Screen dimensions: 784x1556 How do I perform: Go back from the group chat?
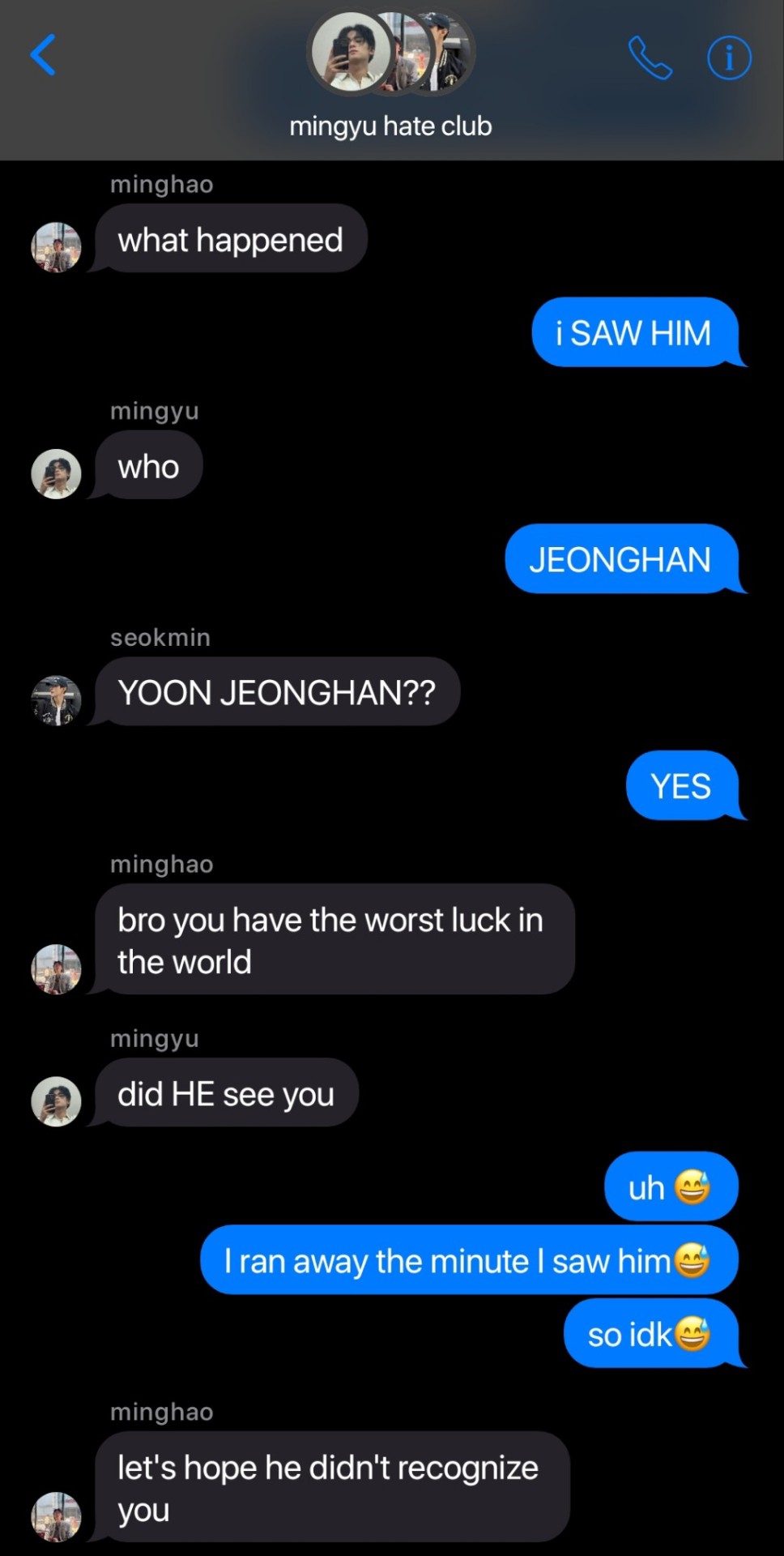(43, 55)
